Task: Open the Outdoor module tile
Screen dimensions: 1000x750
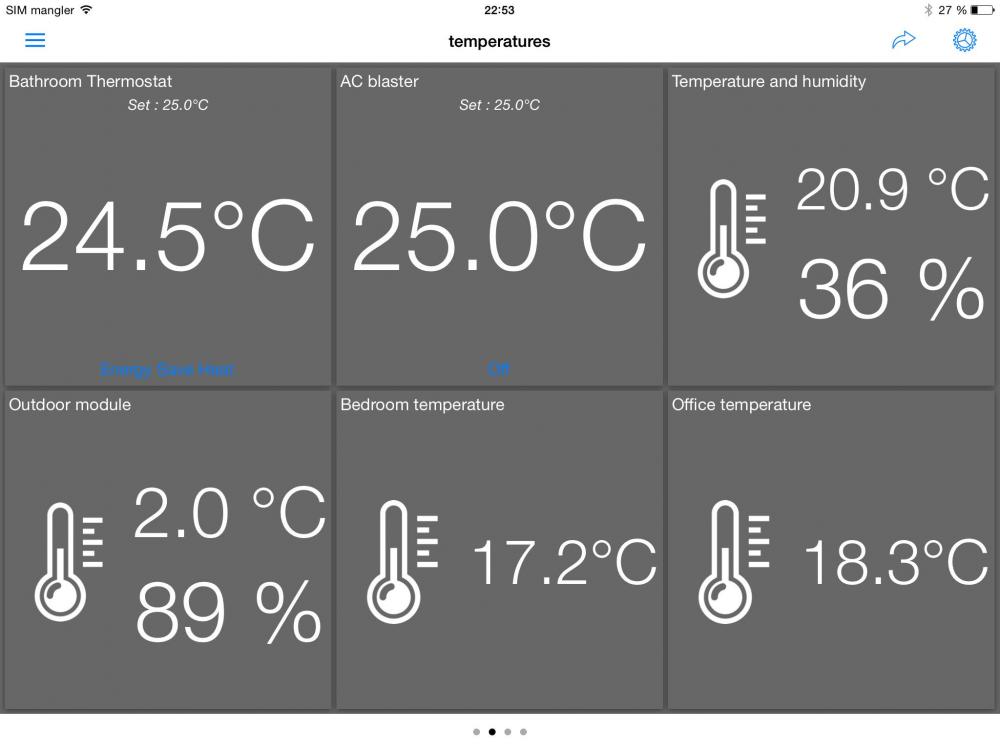Action: (x=167, y=560)
